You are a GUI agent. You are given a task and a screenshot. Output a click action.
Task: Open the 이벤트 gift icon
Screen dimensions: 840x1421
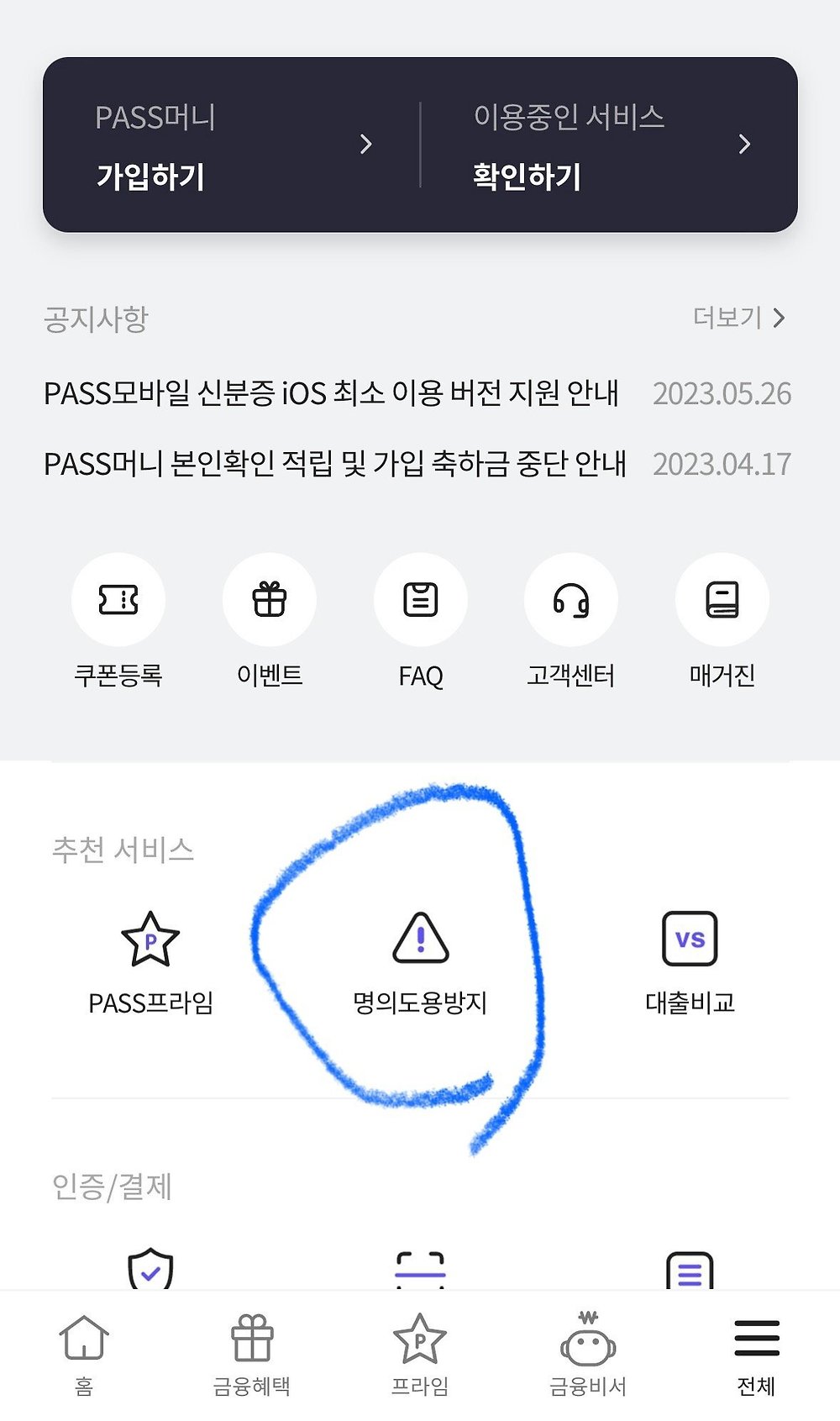(x=270, y=600)
